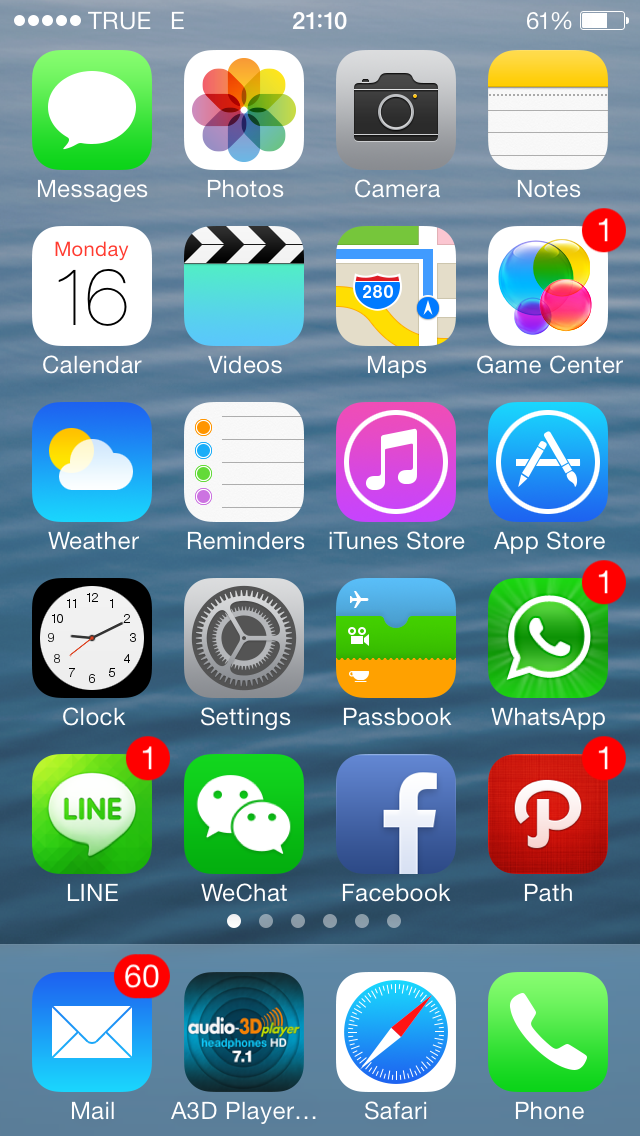Image resolution: width=640 pixels, height=1136 pixels.
Task: Check the Weather app
Action: pyautogui.click(x=92, y=462)
